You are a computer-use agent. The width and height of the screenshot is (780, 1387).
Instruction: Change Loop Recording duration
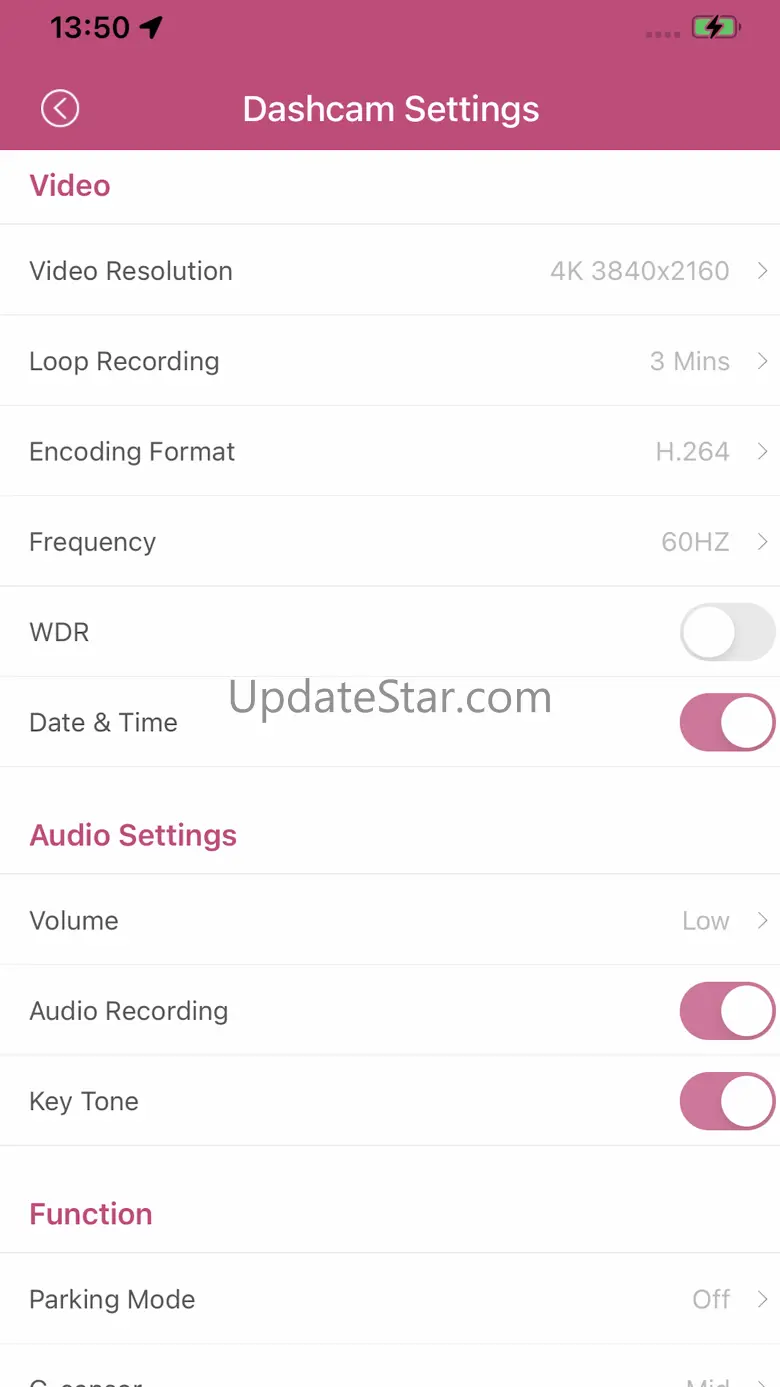[x=390, y=361]
